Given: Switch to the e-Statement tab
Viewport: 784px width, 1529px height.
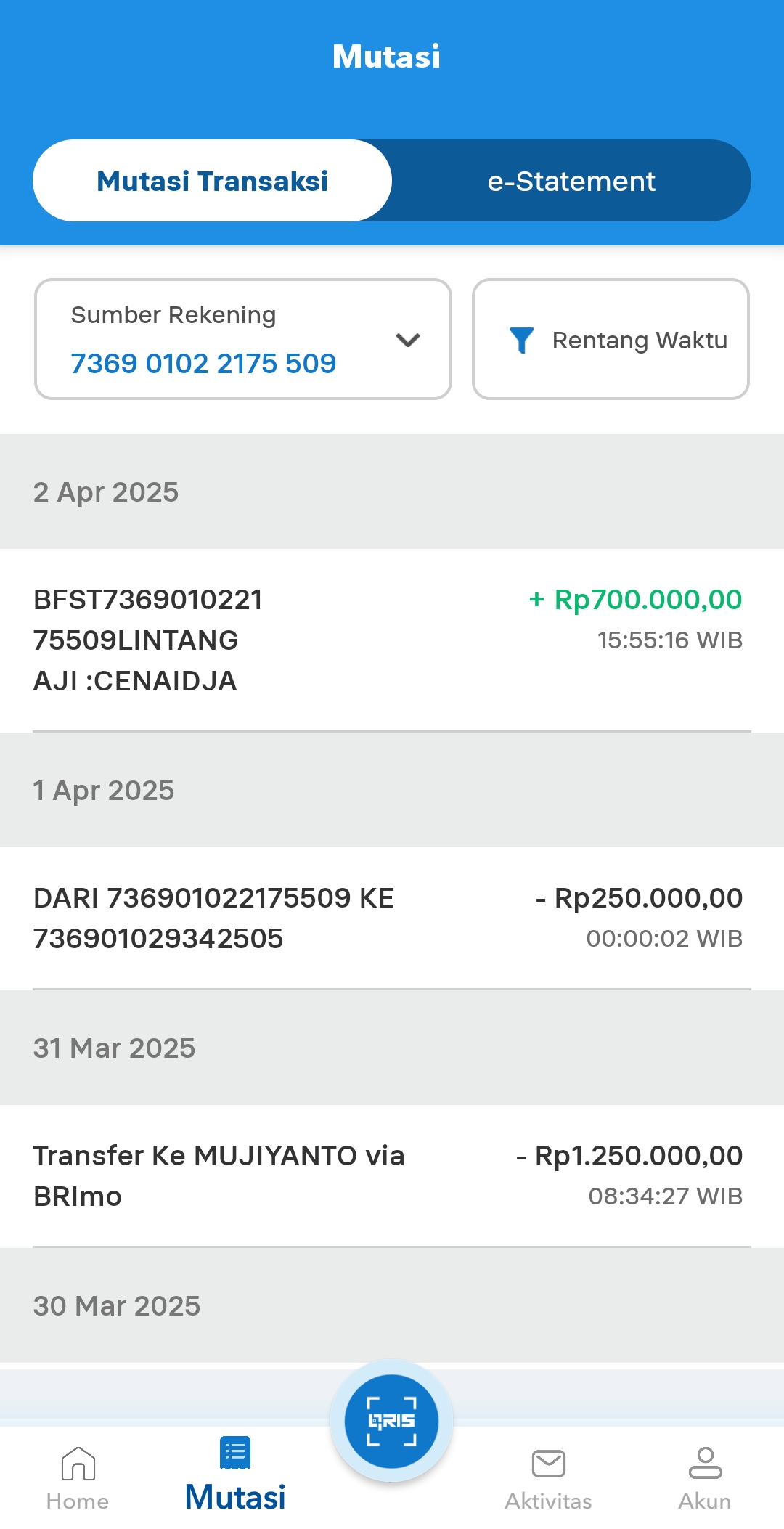Looking at the screenshot, I should coord(571,181).
